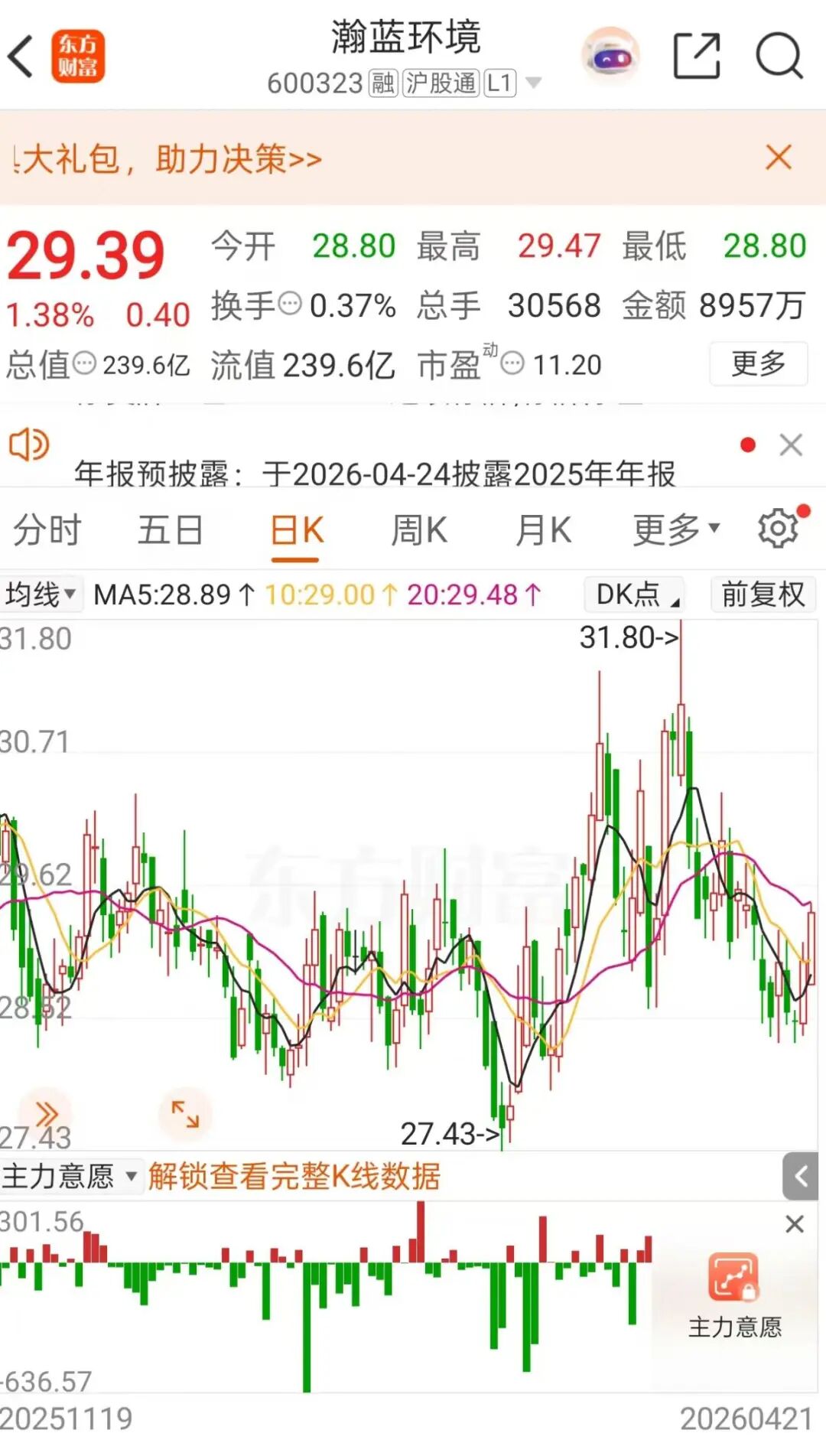Open the 主力意愿 indicator dropdown
826x1456 pixels.
69,1176
